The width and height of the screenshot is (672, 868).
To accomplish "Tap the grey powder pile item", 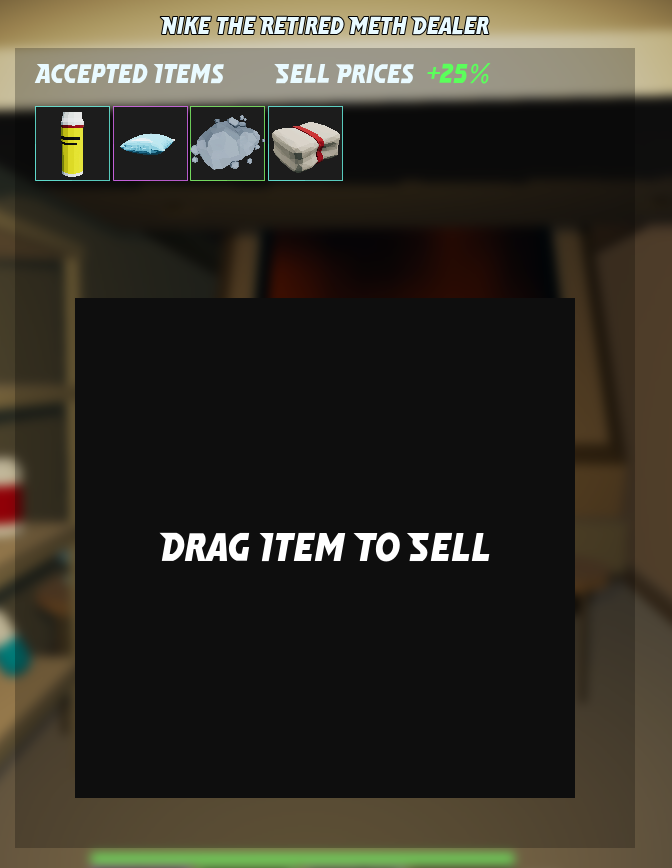I will 227,144.
